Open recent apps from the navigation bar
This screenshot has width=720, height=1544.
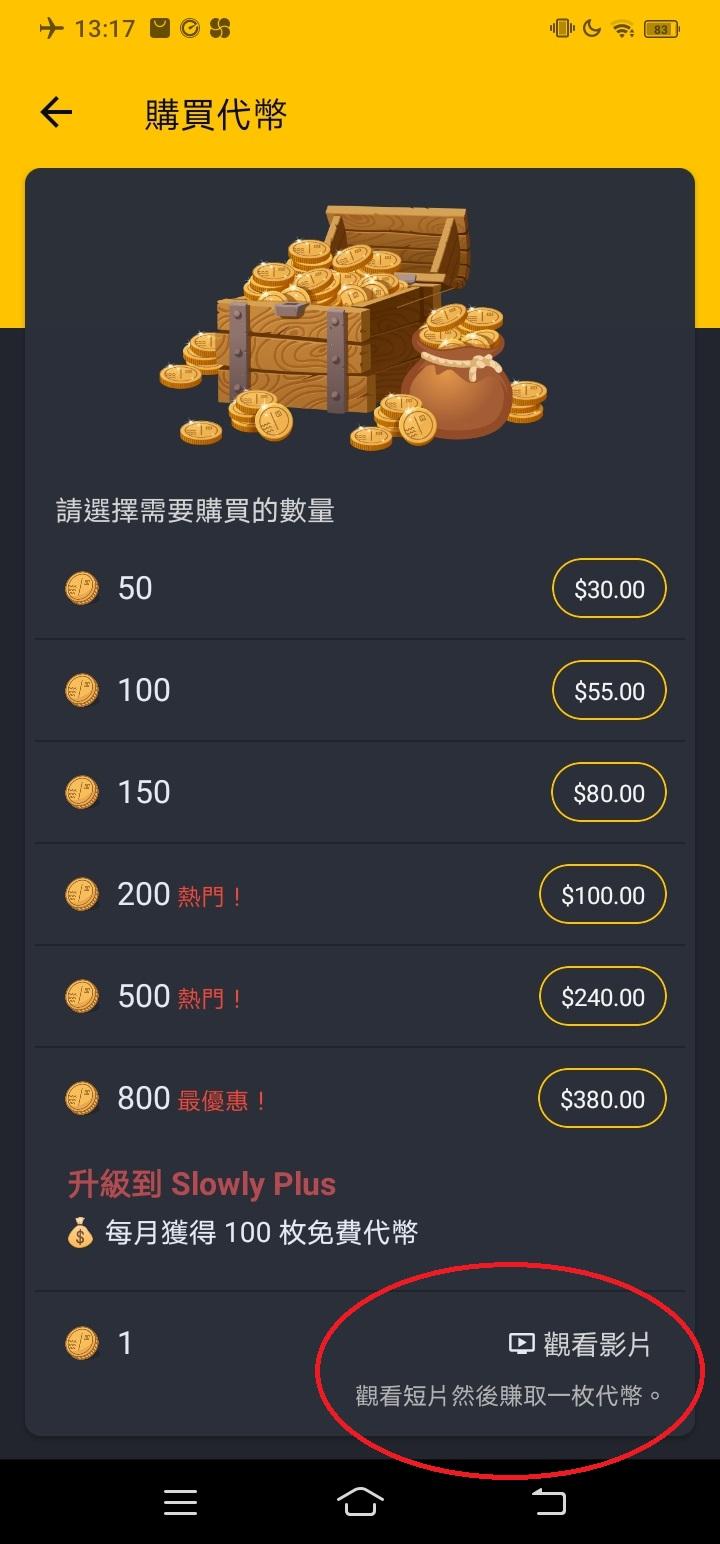(x=180, y=1502)
